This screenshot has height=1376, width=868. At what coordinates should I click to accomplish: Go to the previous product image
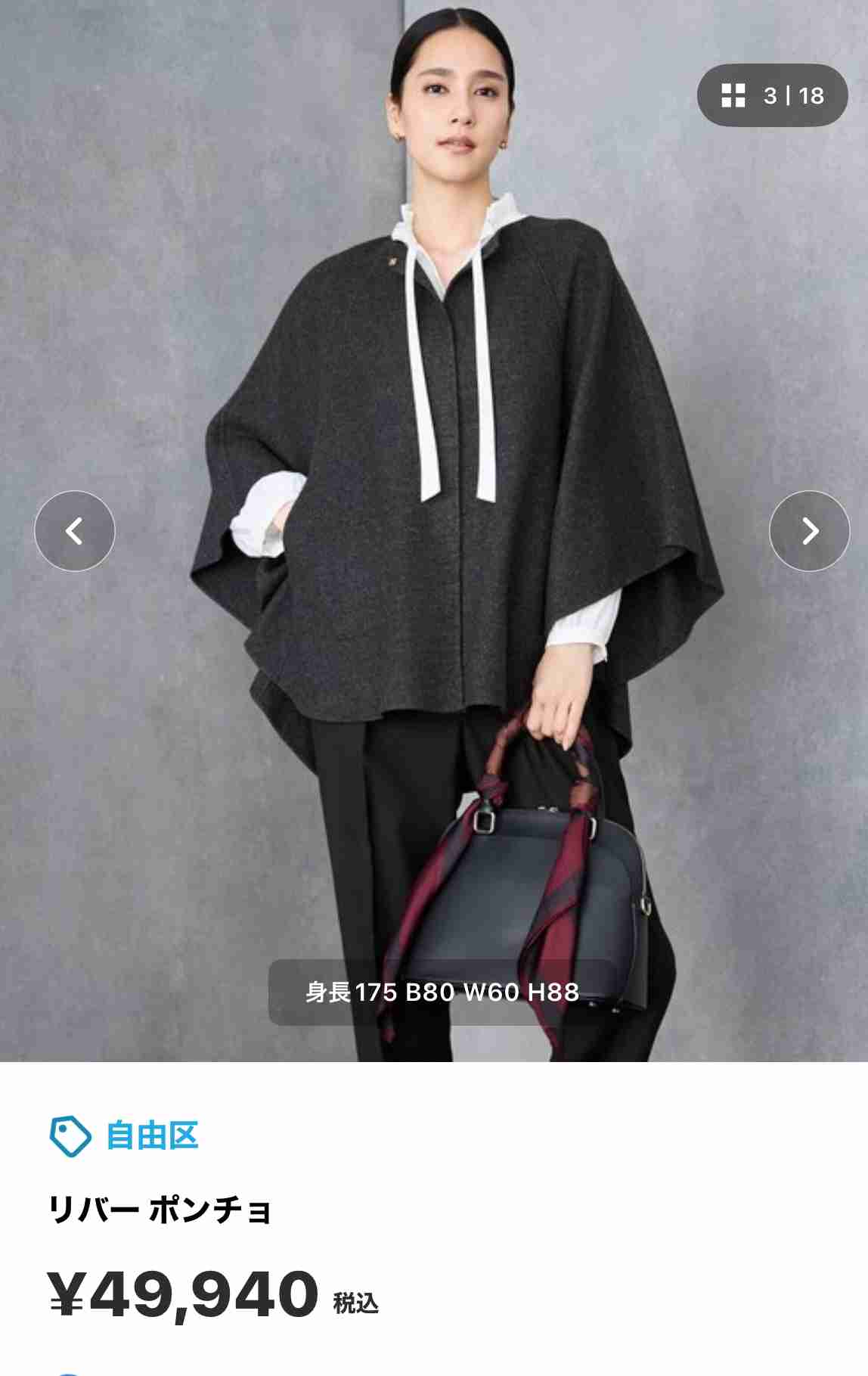(74, 531)
